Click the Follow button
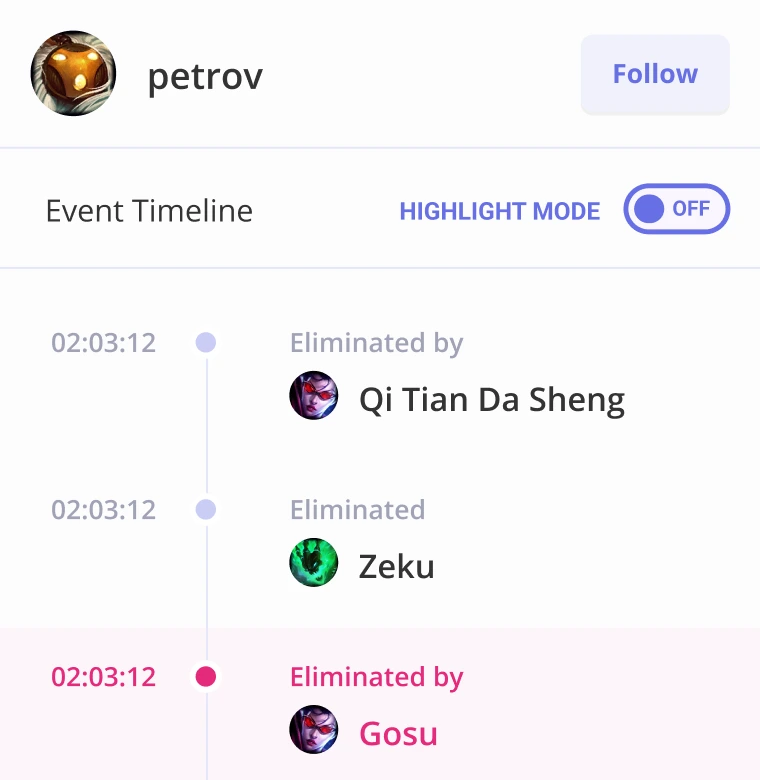Screen dimensions: 760x780 point(655,74)
